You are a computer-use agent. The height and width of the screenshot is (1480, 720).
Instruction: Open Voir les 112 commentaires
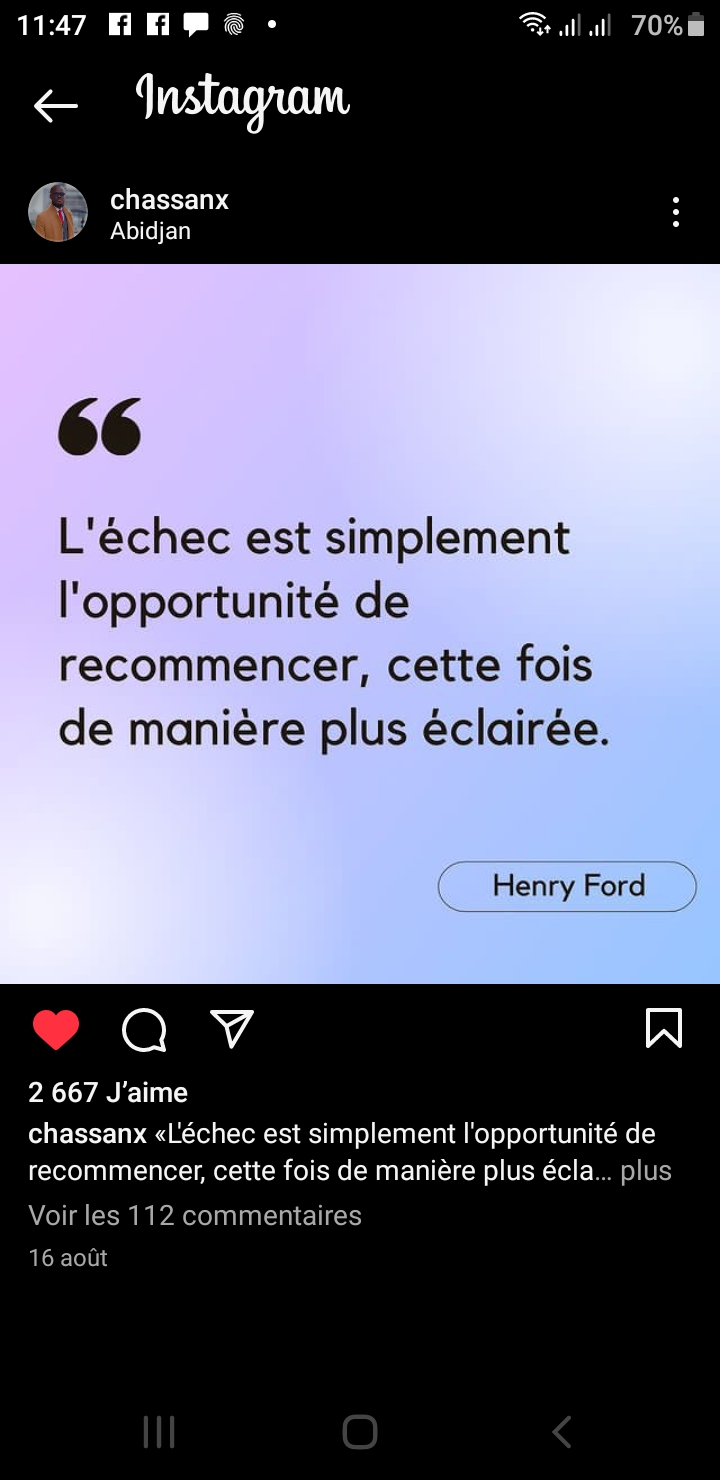coord(195,1215)
